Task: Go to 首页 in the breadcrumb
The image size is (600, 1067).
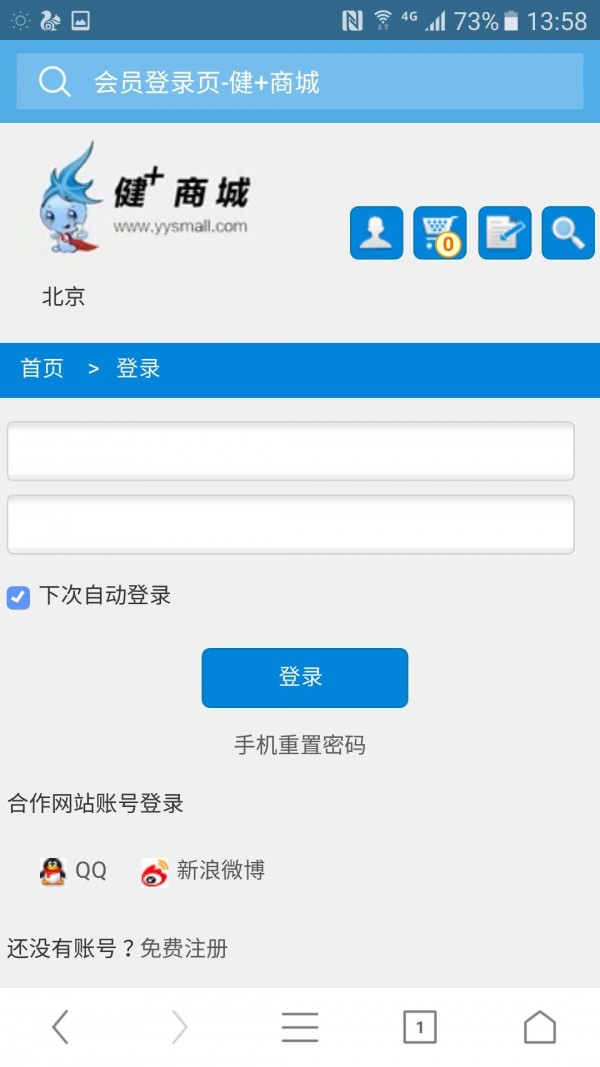Action: click(x=42, y=369)
